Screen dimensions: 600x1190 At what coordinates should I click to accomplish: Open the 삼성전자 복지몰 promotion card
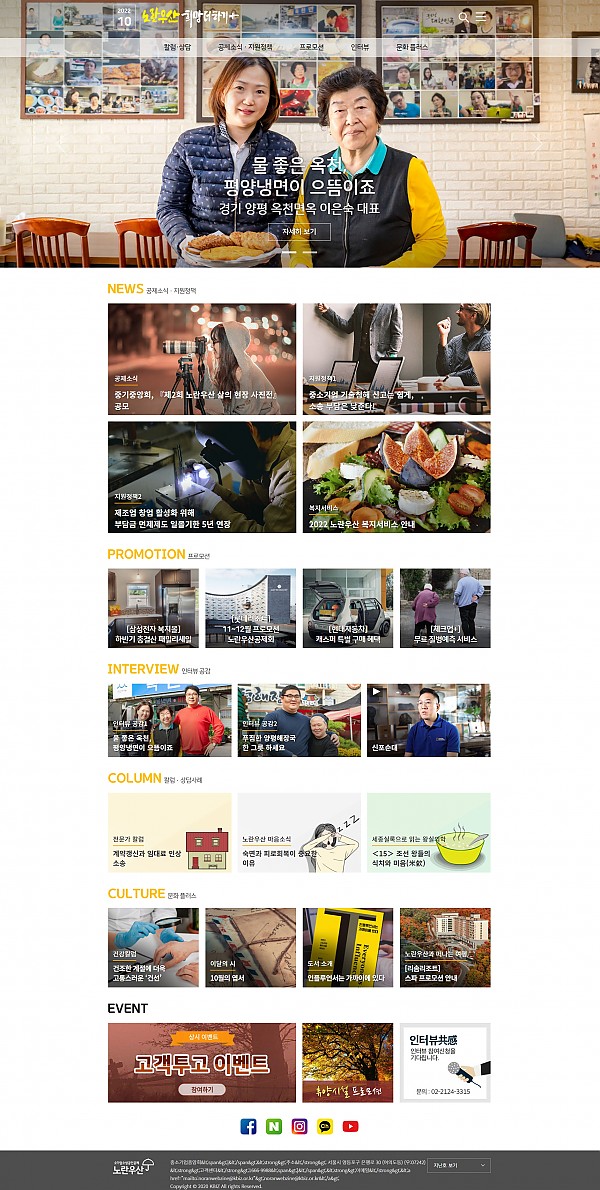(x=153, y=608)
